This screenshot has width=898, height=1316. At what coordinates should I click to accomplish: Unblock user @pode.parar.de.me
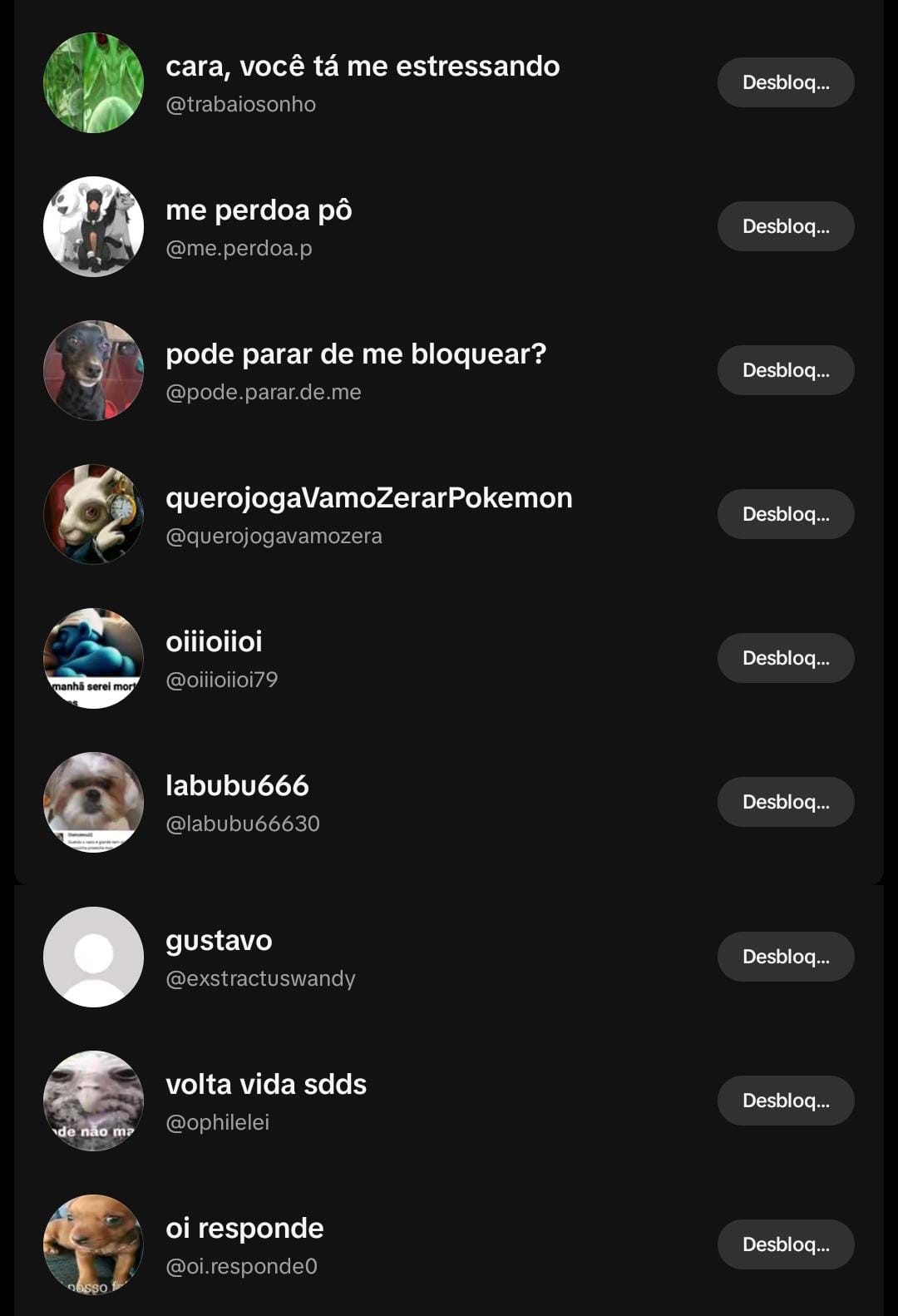click(x=786, y=370)
